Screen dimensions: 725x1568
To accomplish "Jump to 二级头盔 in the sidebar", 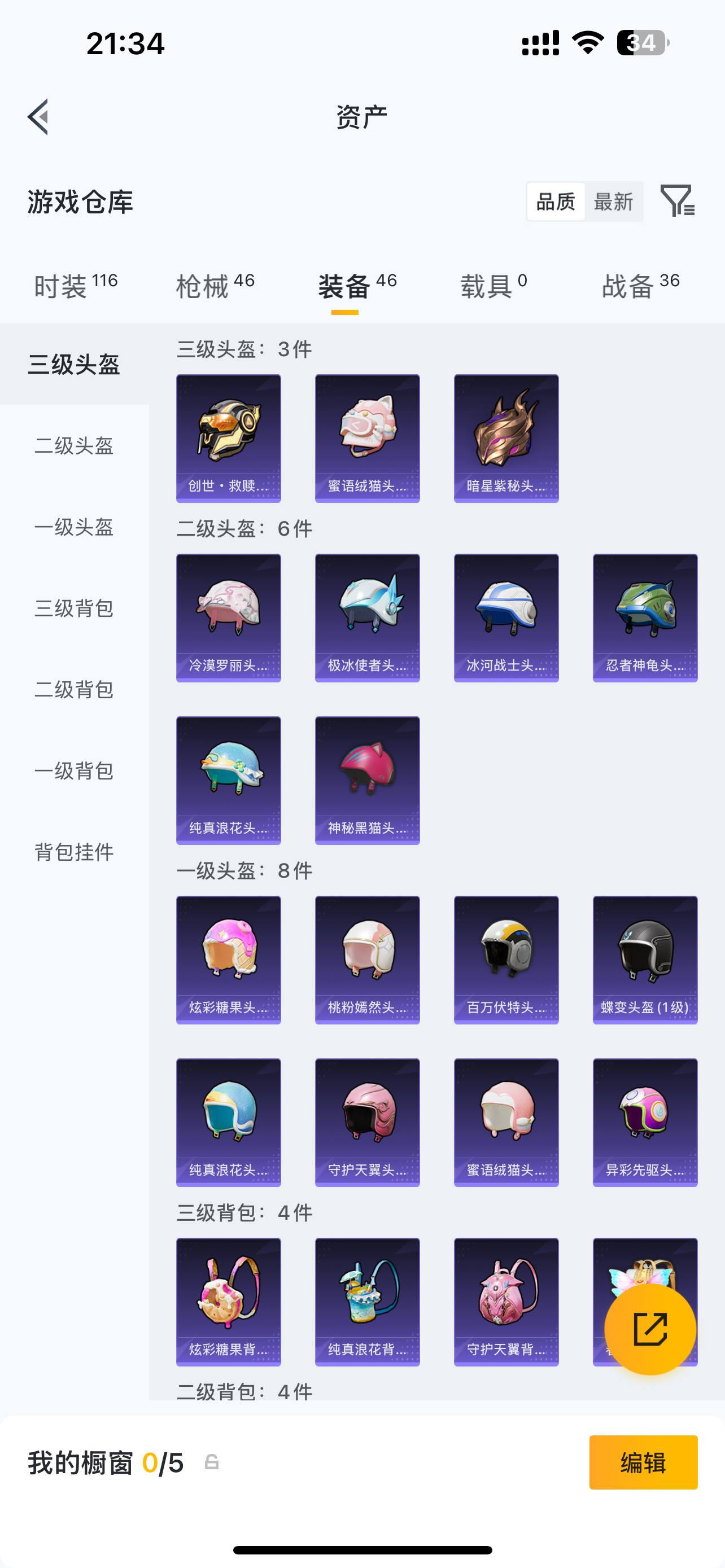I will tap(73, 446).
